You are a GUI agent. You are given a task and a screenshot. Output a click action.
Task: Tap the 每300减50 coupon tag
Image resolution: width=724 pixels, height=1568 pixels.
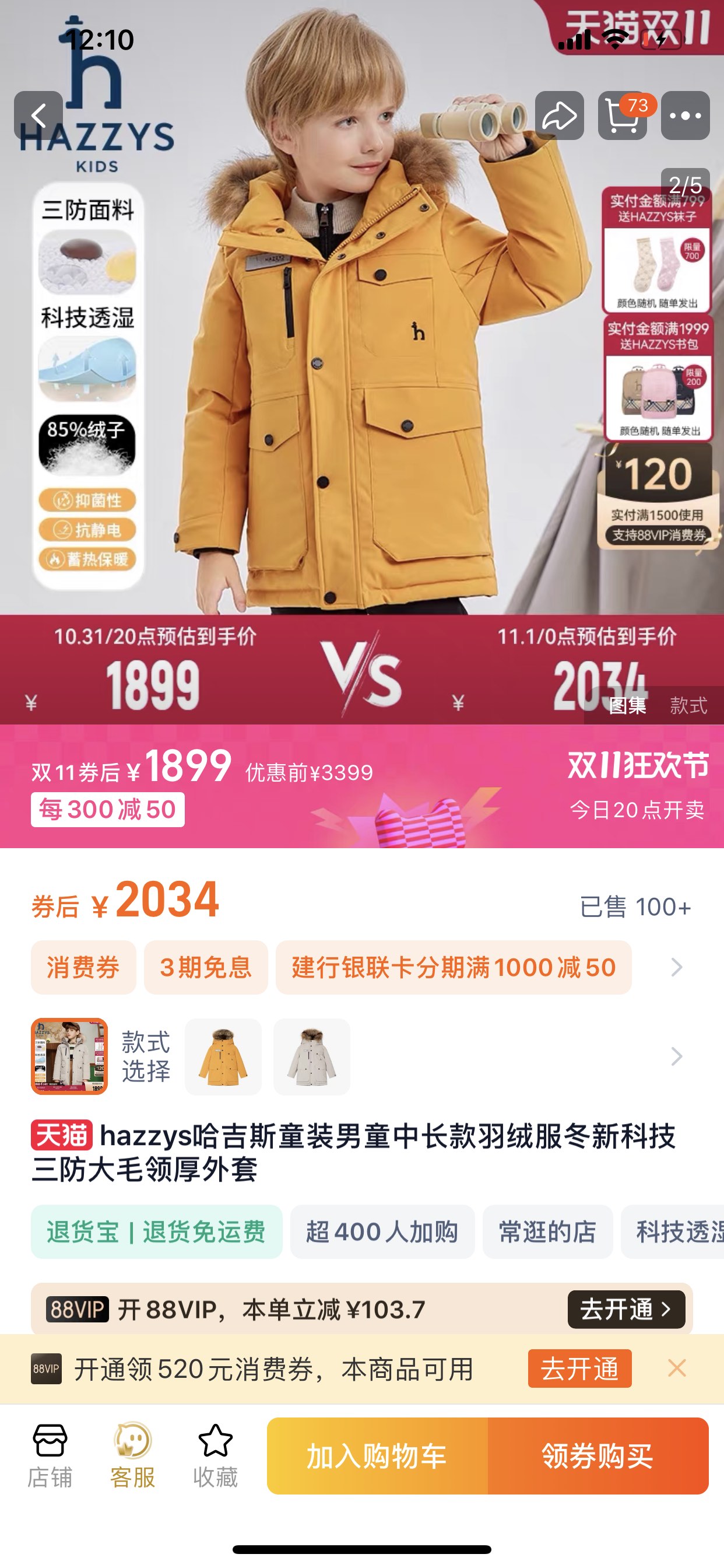pyautogui.click(x=108, y=810)
